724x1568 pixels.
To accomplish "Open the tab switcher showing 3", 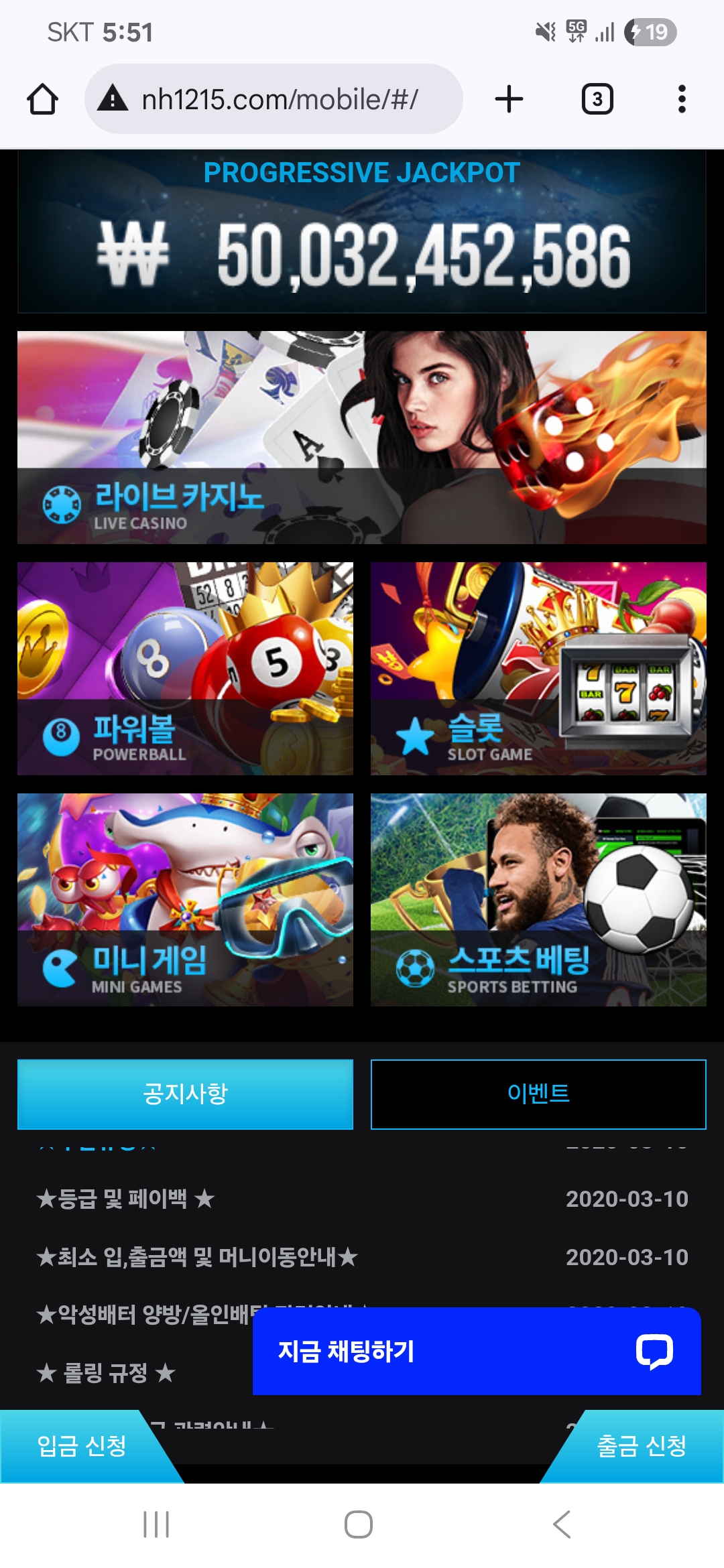I will [597, 99].
